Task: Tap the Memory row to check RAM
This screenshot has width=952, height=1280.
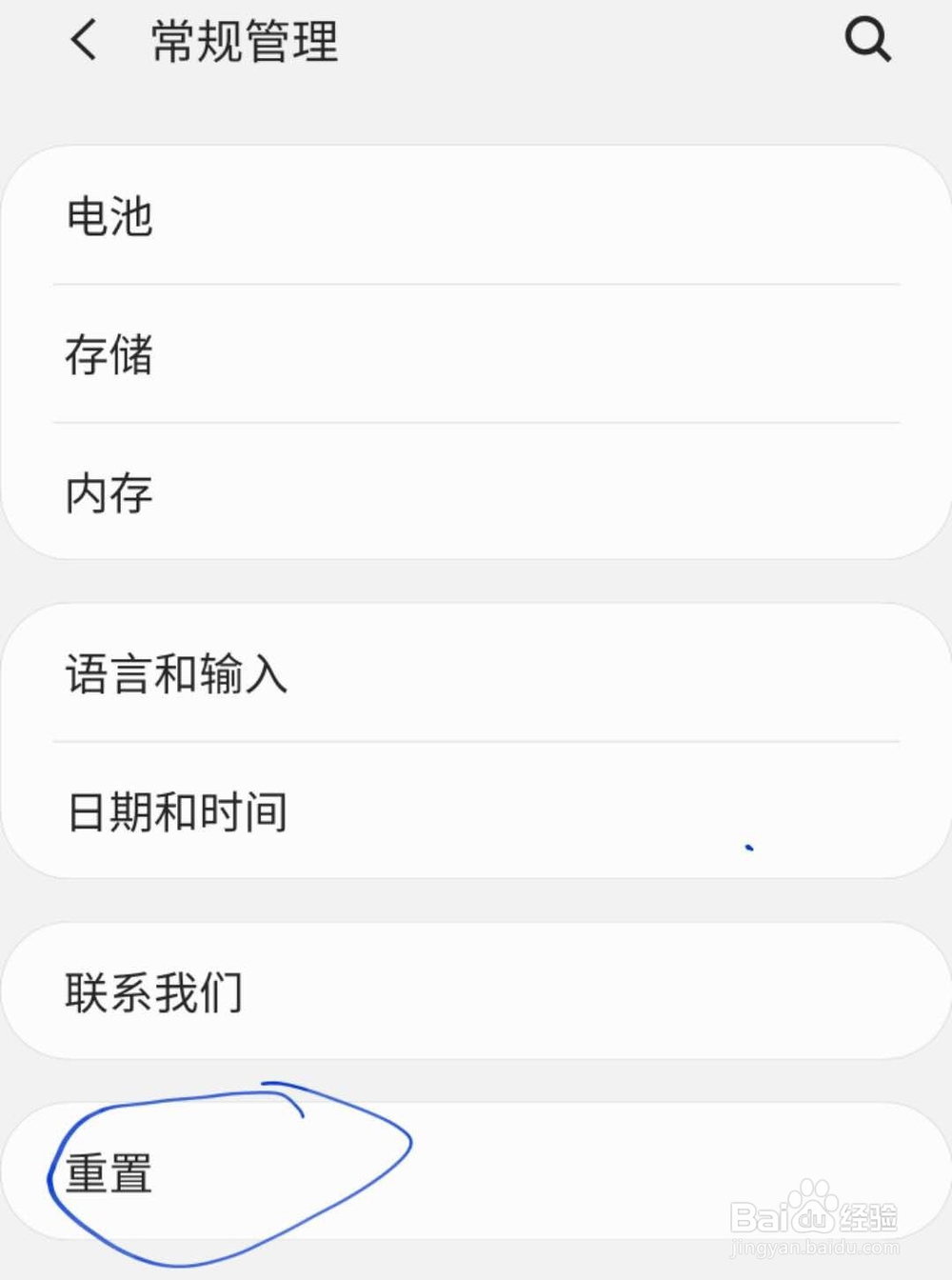Action: [x=381, y=493]
